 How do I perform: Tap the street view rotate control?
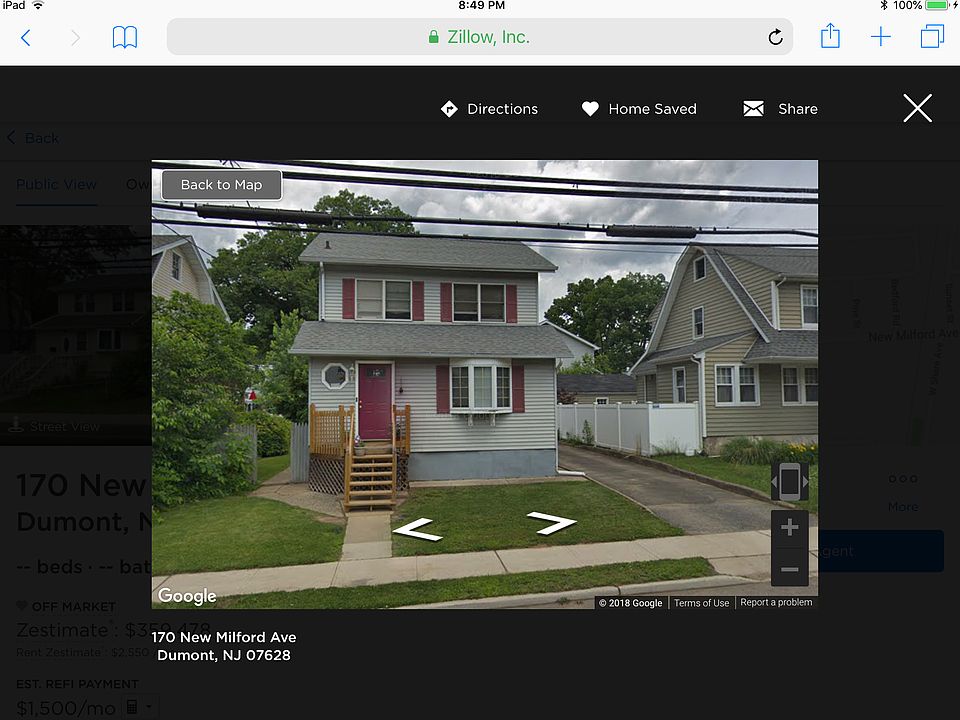pyautogui.click(x=789, y=482)
